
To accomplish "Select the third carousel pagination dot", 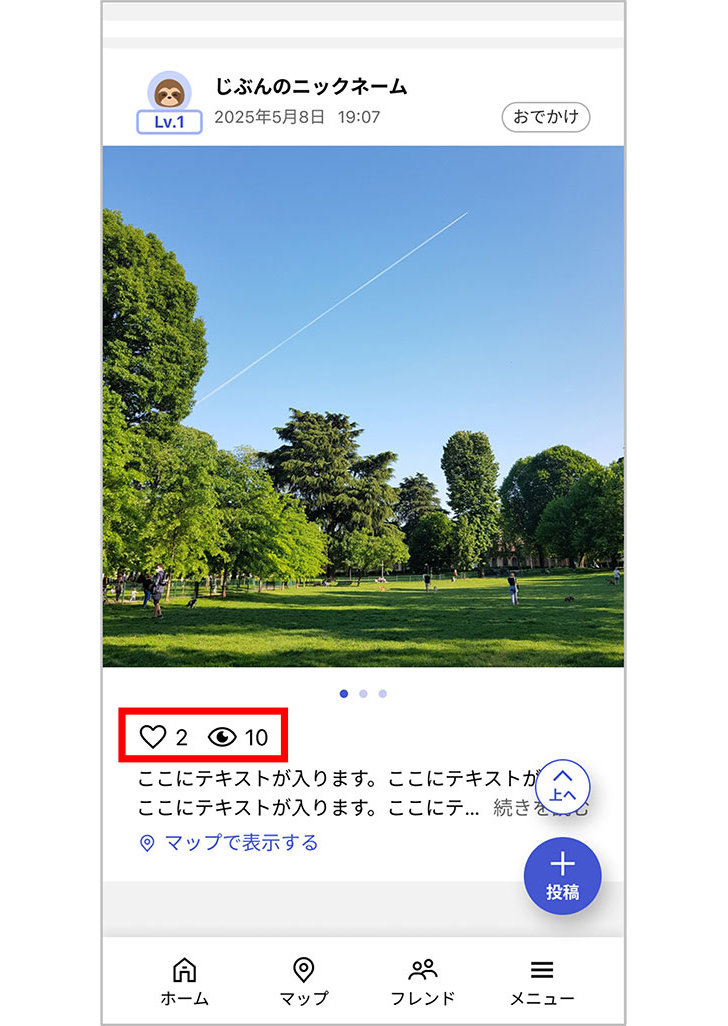I will [x=383, y=693].
